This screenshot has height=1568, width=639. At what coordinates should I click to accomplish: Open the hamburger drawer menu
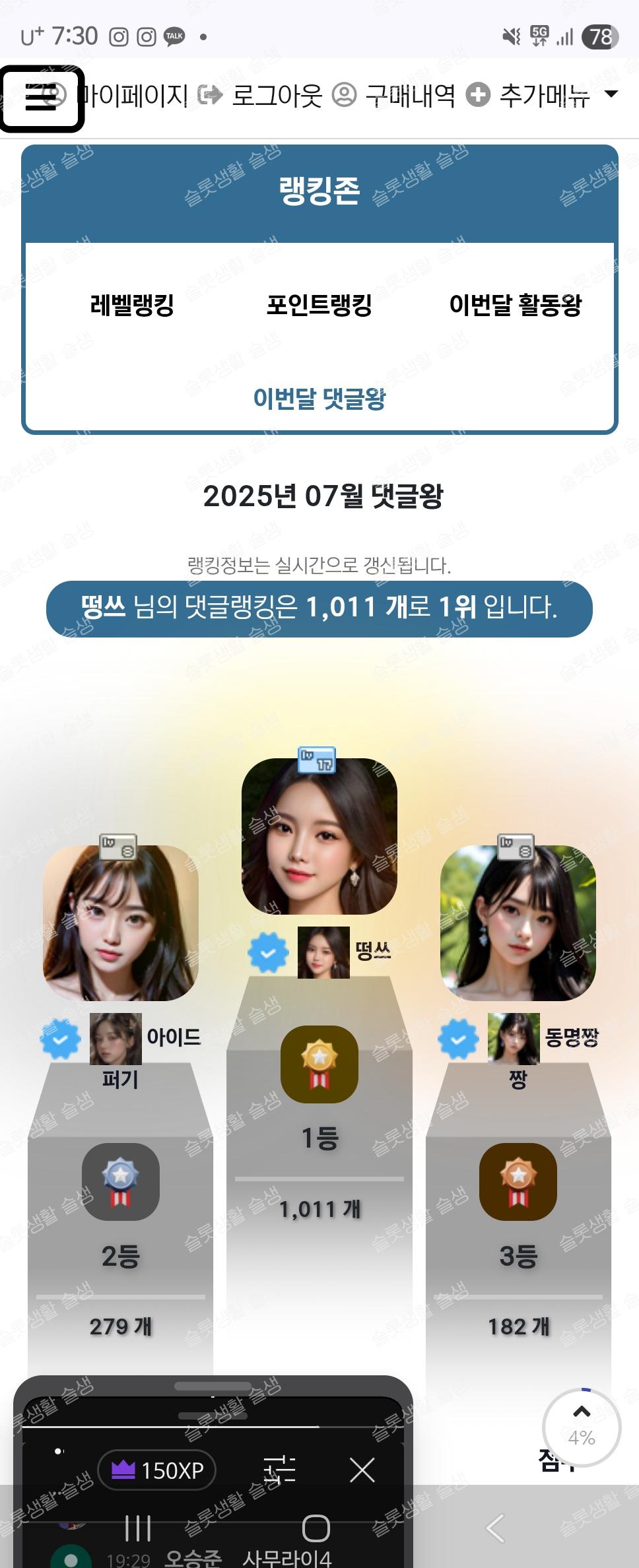41,98
